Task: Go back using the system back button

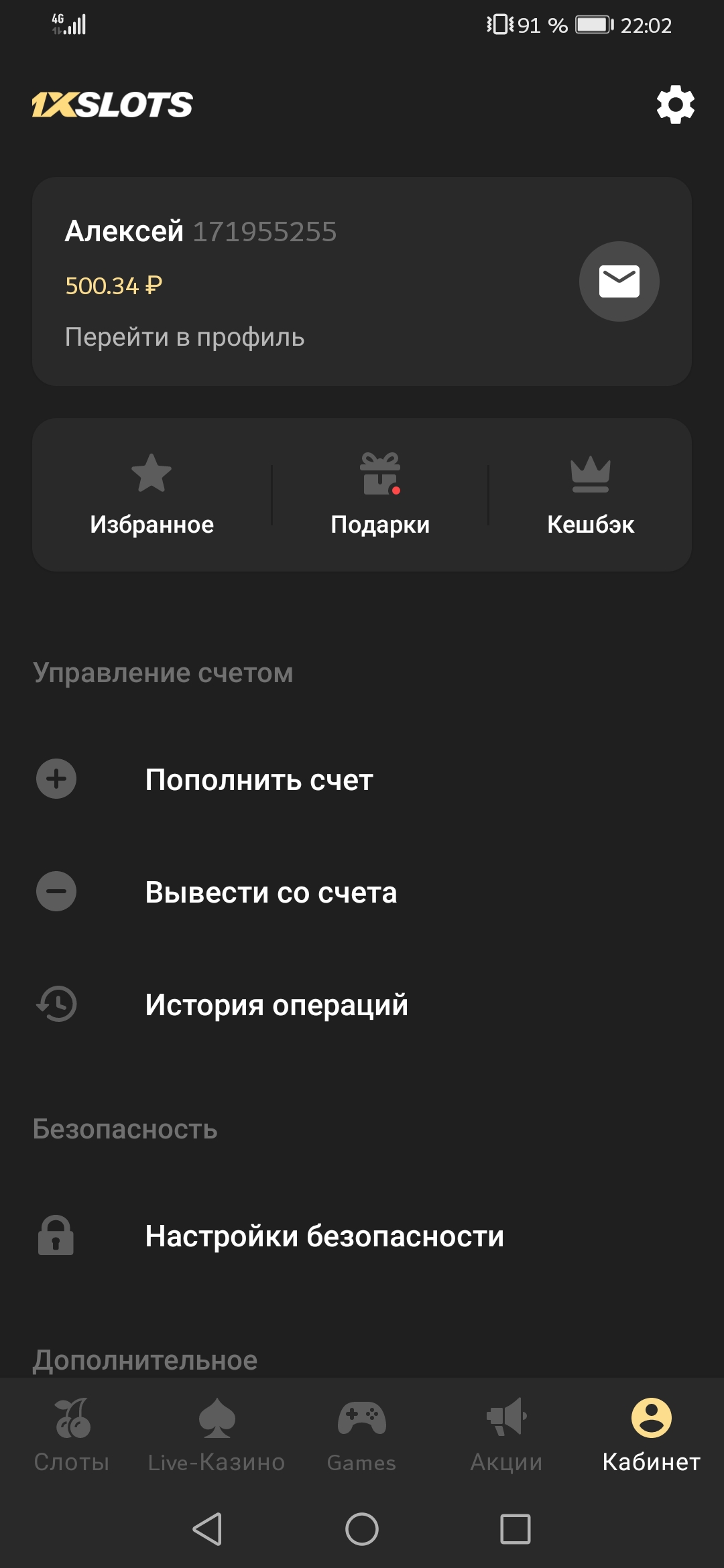Action: pos(207,1529)
